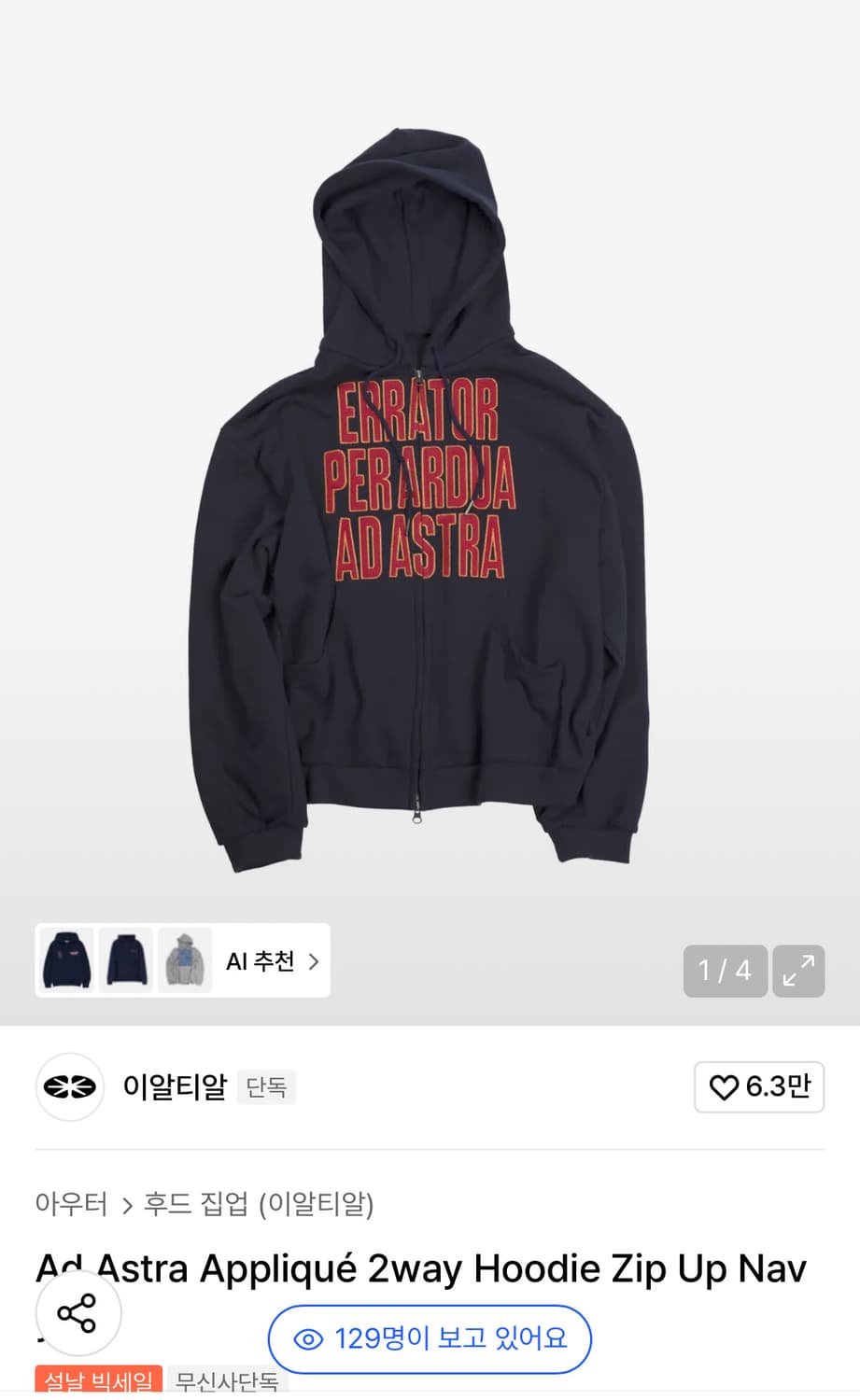Select the 이알티알 brand name
The width and height of the screenshot is (860, 1400).
(x=174, y=1087)
